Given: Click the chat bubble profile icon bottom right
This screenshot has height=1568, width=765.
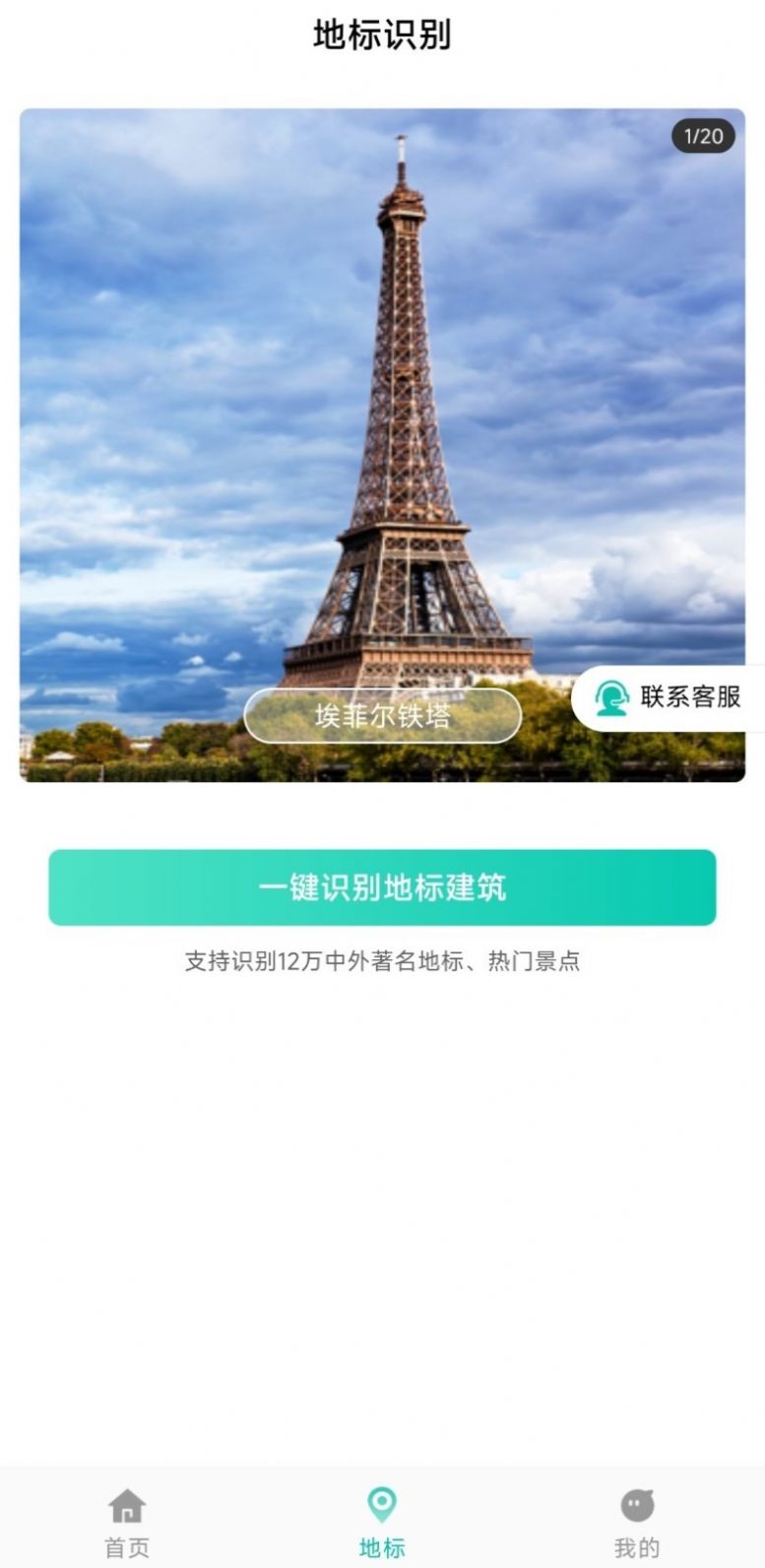Looking at the screenshot, I should click(637, 1506).
